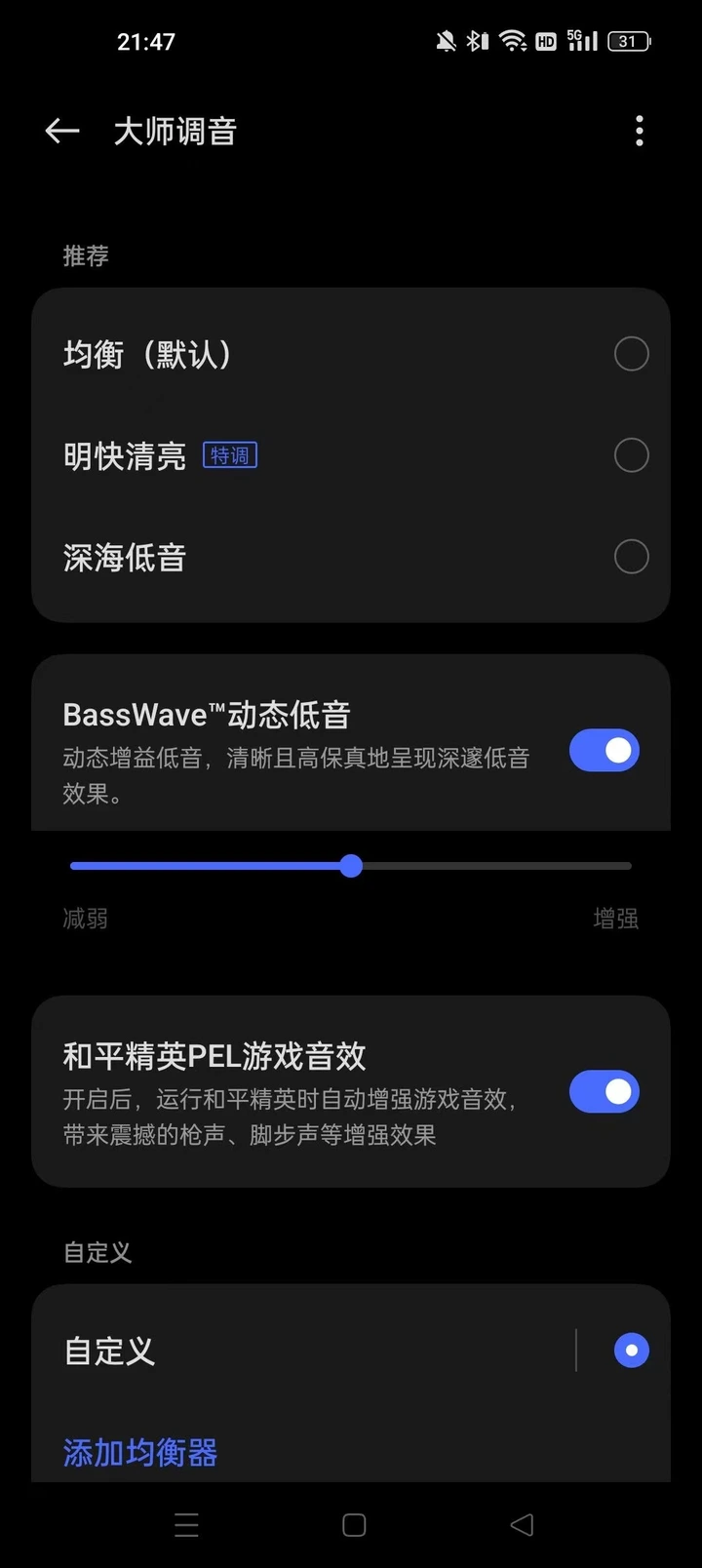
Task: Select the 自定义 radio button
Action: point(632,1351)
